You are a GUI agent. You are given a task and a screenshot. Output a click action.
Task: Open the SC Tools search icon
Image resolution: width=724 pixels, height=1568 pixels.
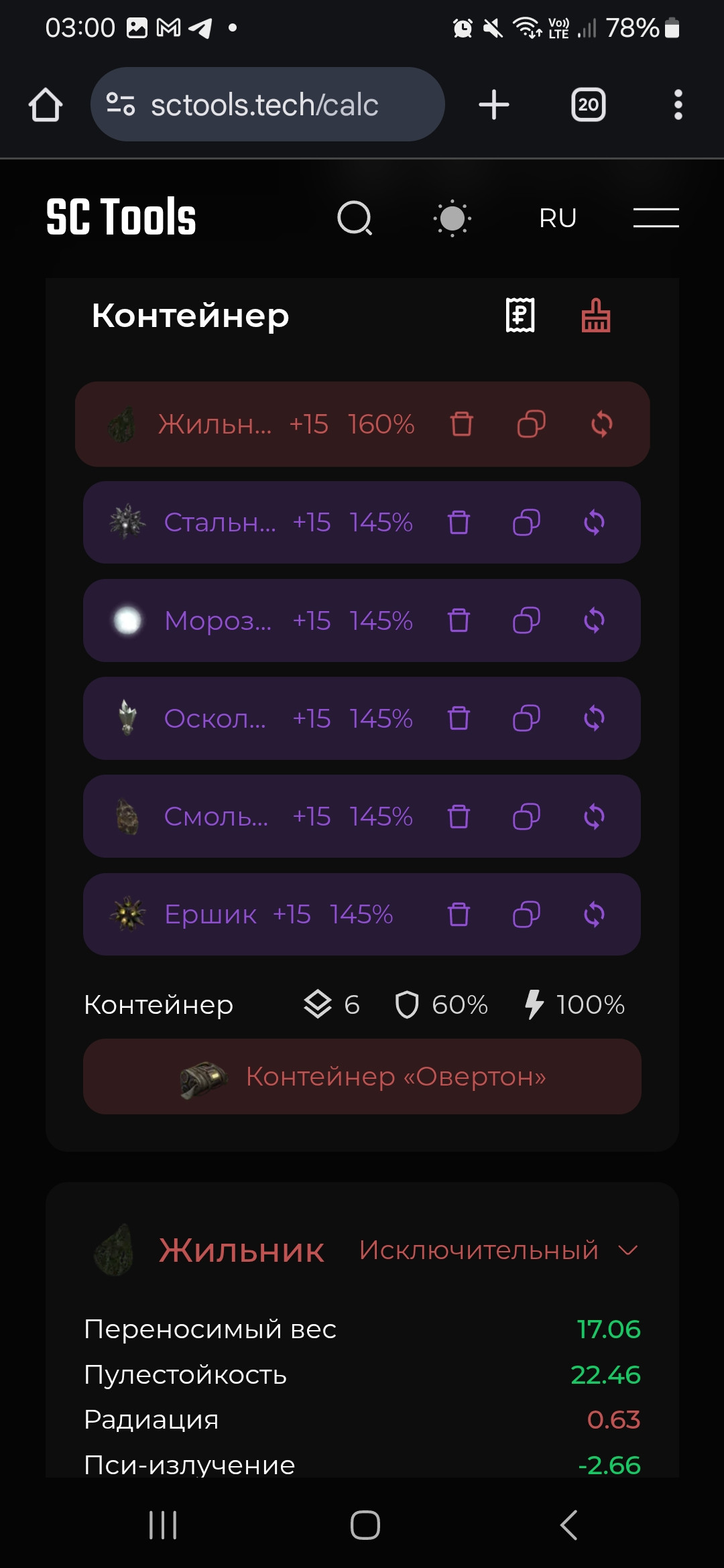pos(355,218)
